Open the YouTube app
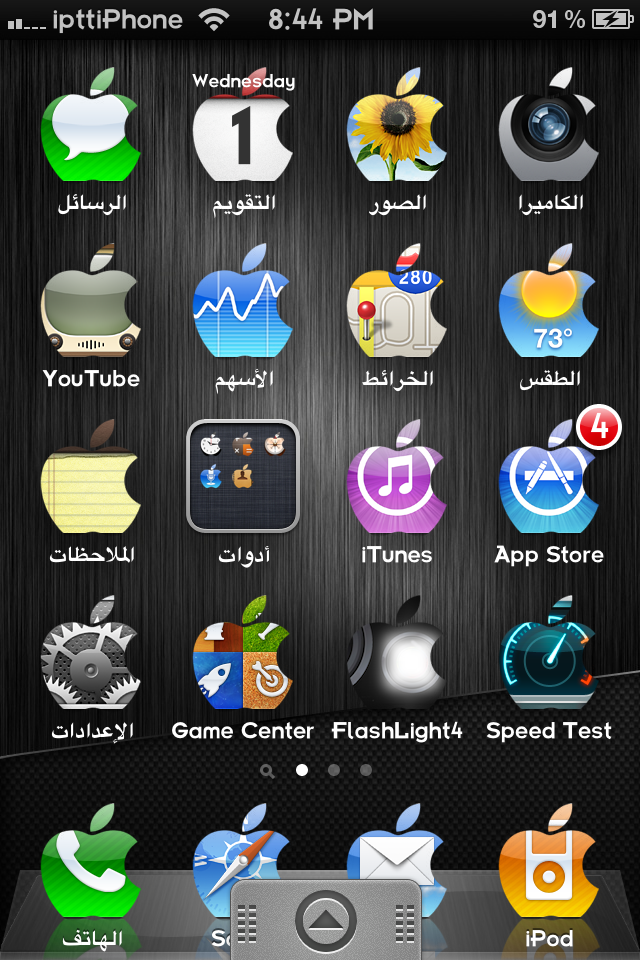This screenshot has height=960, width=640. pos(91,306)
